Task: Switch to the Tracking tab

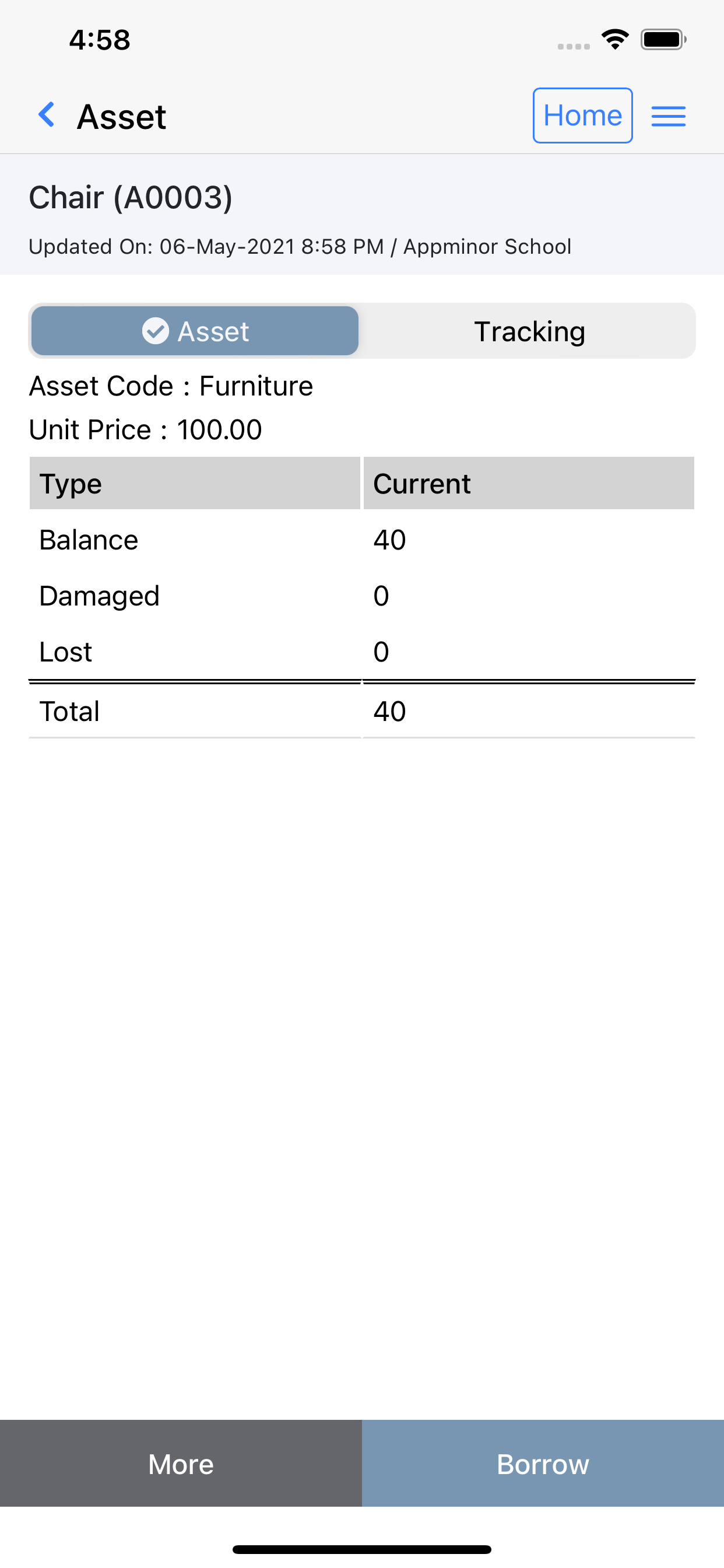Action: point(529,331)
